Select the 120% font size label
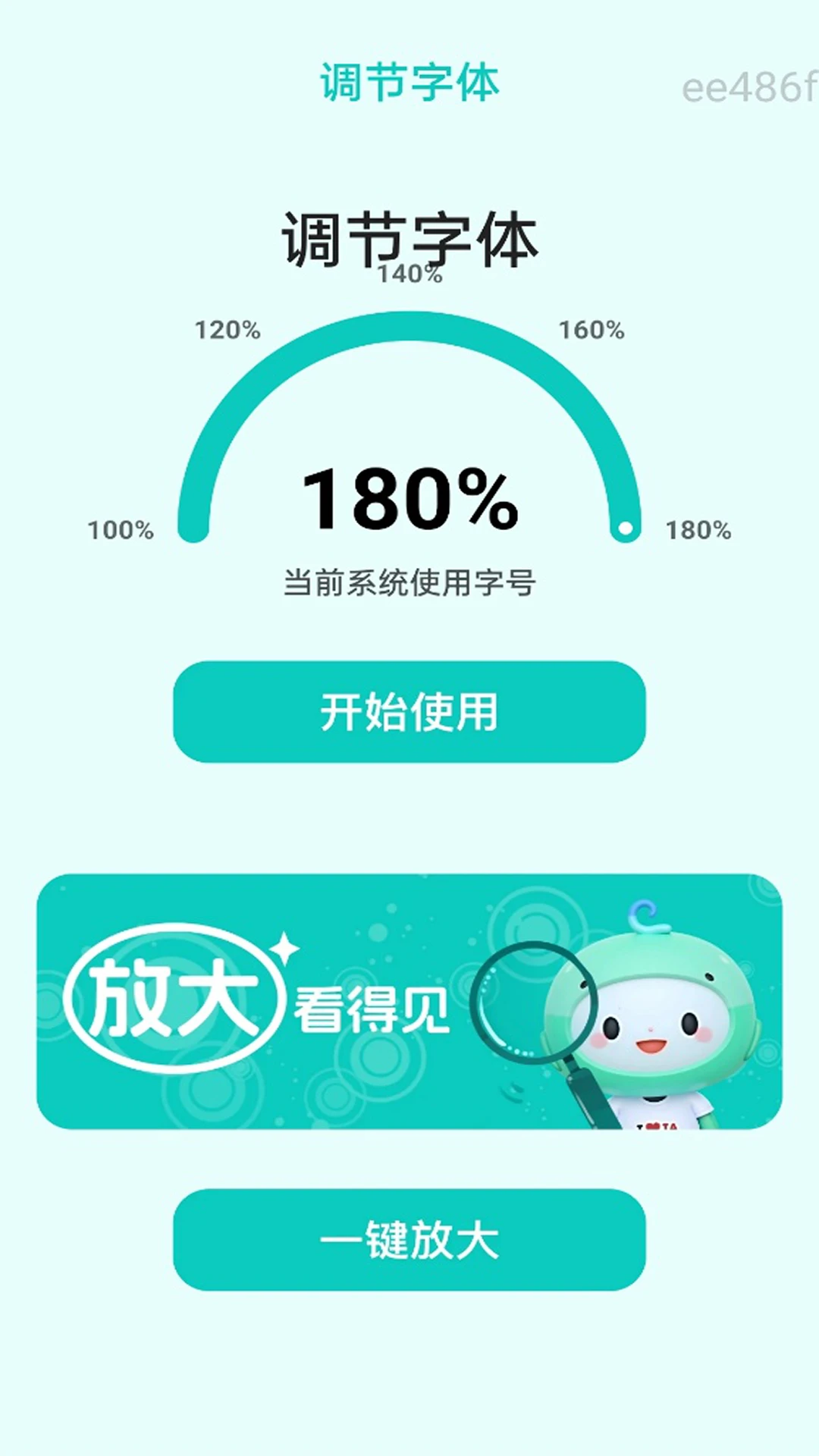 click(x=227, y=330)
